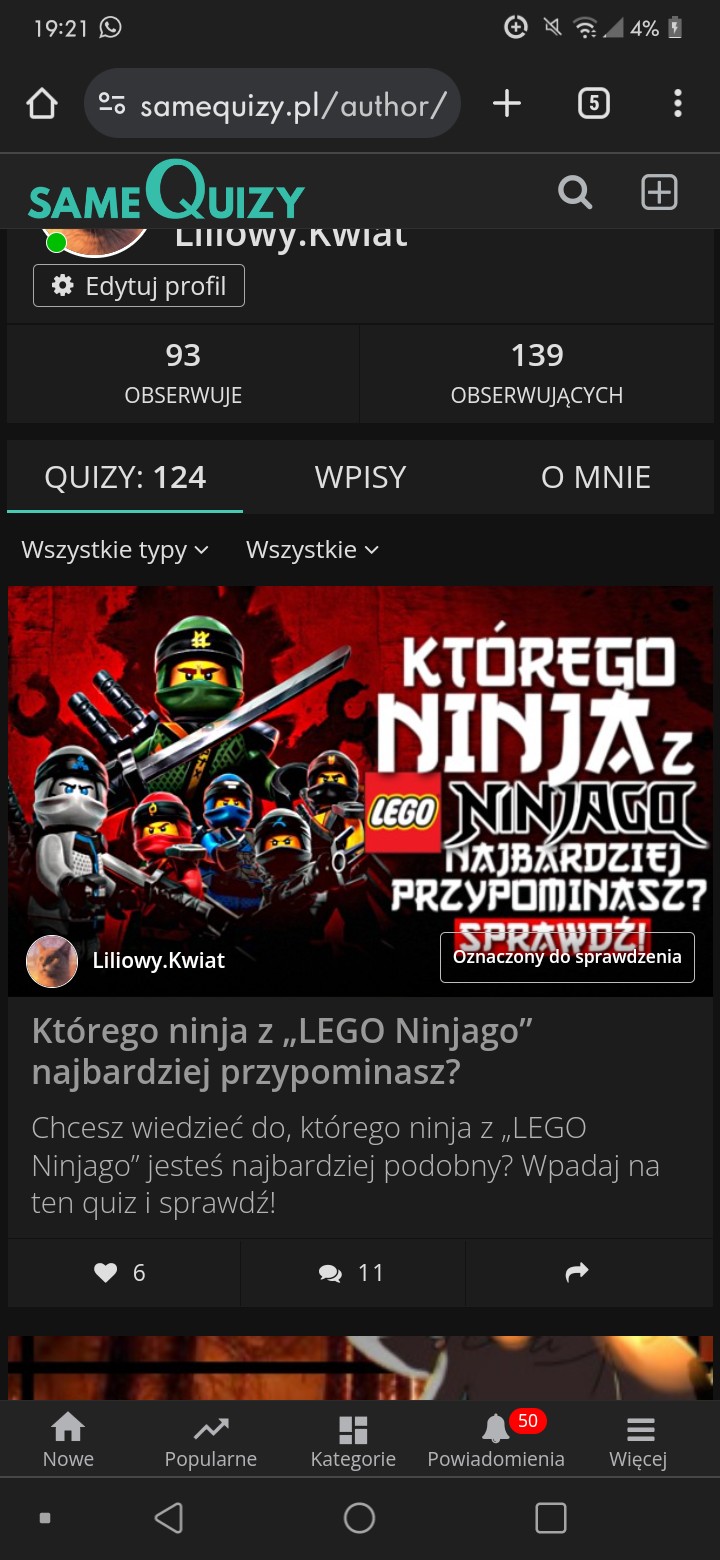This screenshot has width=720, height=1560.
Task: View the 93 Obserwuje list
Action: click(x=183, y=374)
